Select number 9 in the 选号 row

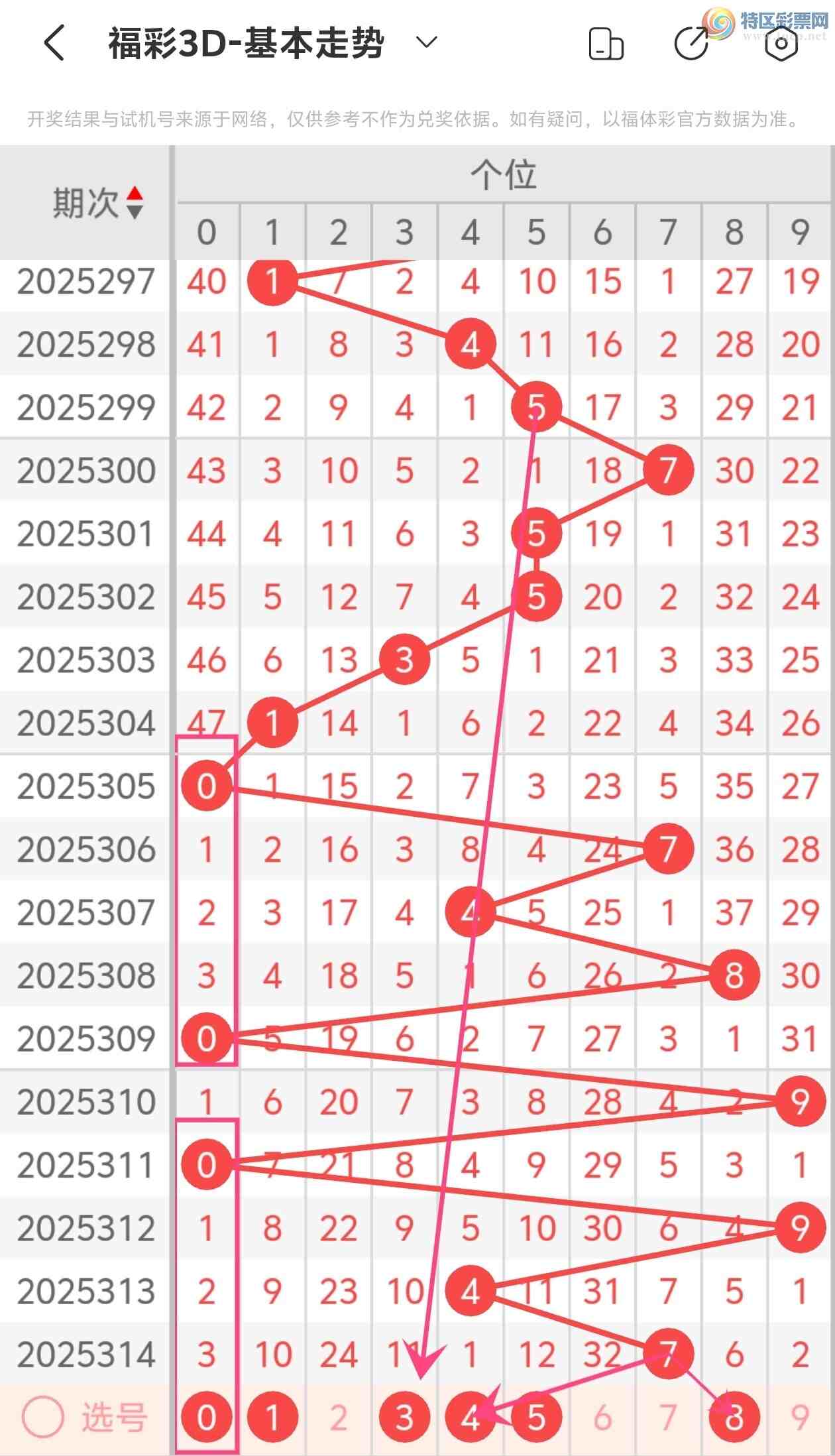click(800, 1418)
